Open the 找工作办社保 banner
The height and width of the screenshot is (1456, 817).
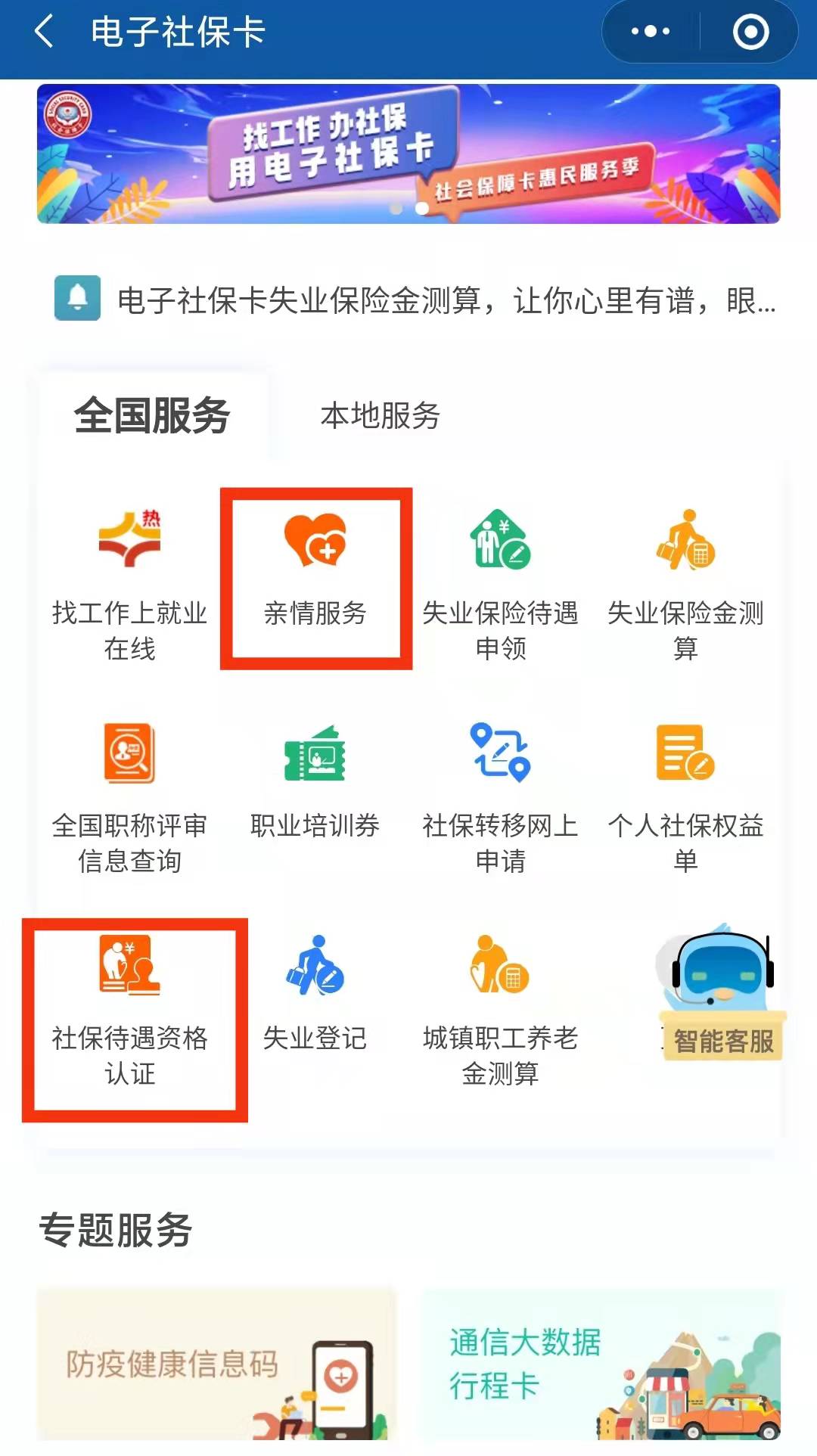pyautogui.click(x=408, y=154)
